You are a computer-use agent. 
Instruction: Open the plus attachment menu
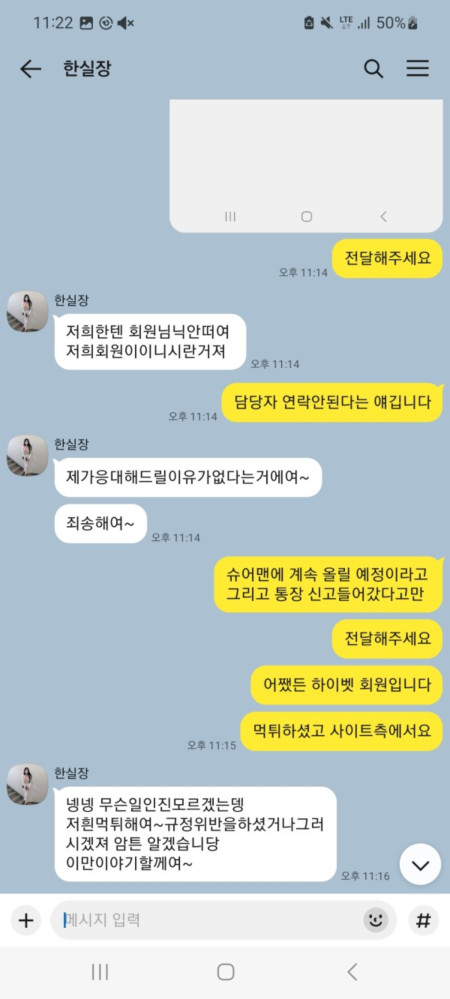click(25, 921)
